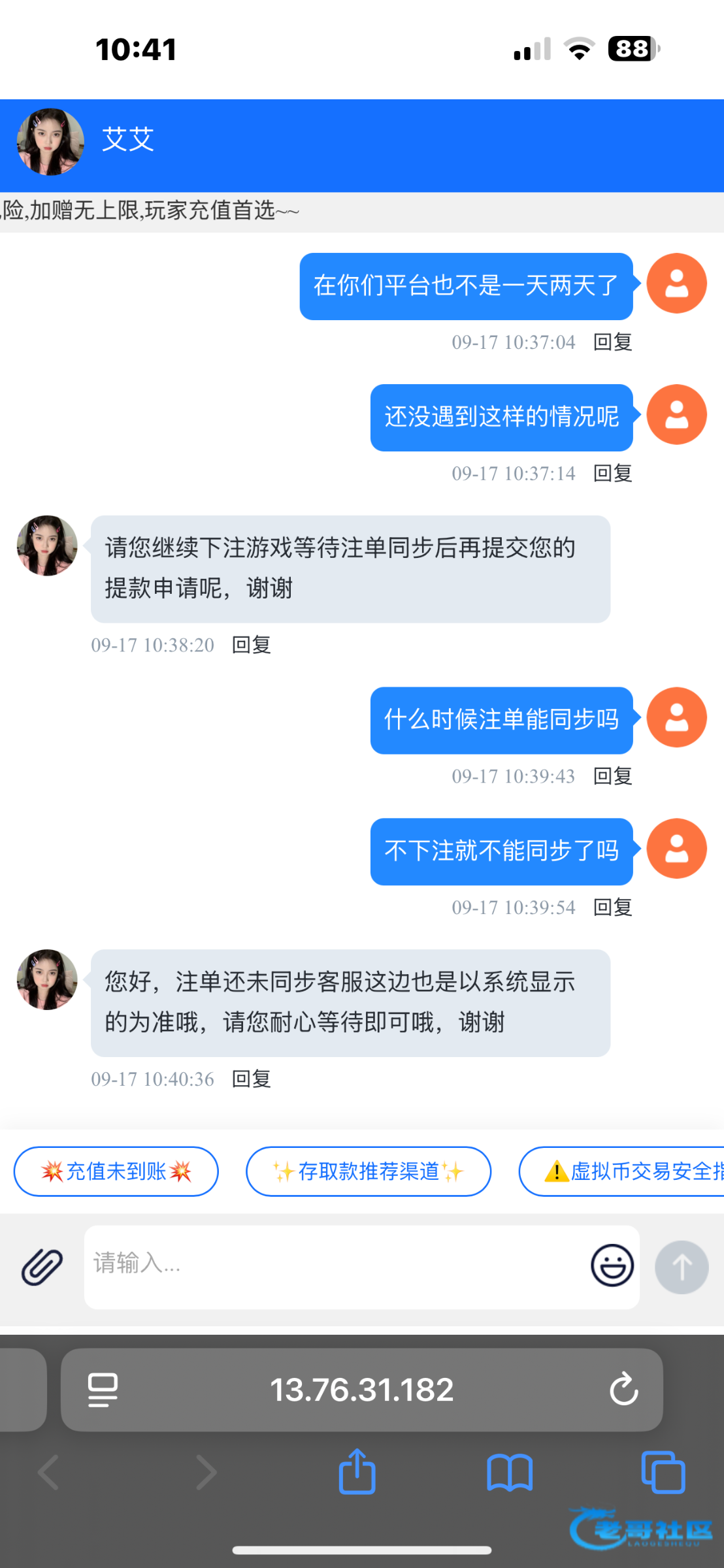This screenshot has height=1568, width=724.
Task: Tap the 13.76.31.182 address bar
Action: coord(361,1390)
